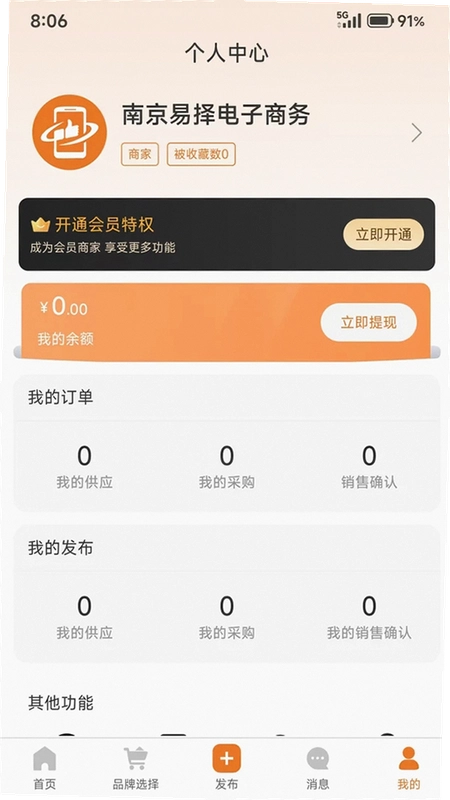The image size is (450, 800).
Task: Switch to the 消息 tab
Action: click(317, 768)
